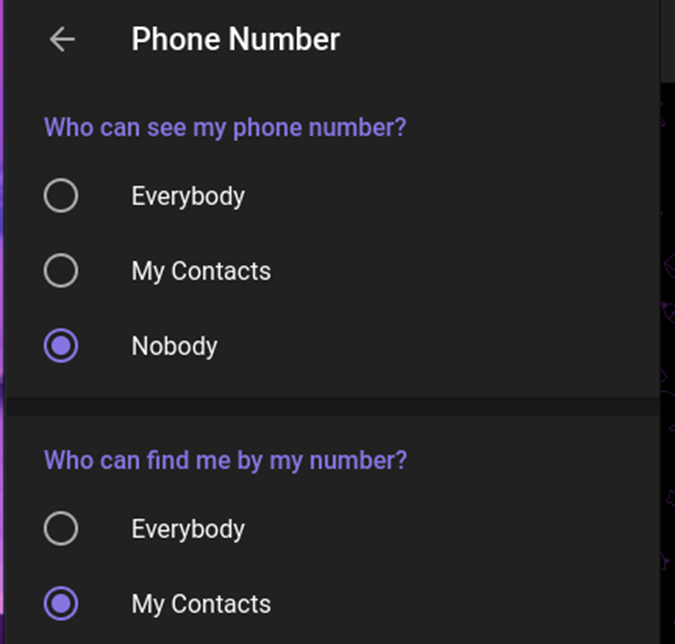Select Everybody for who sees phone number

[61, 196]
